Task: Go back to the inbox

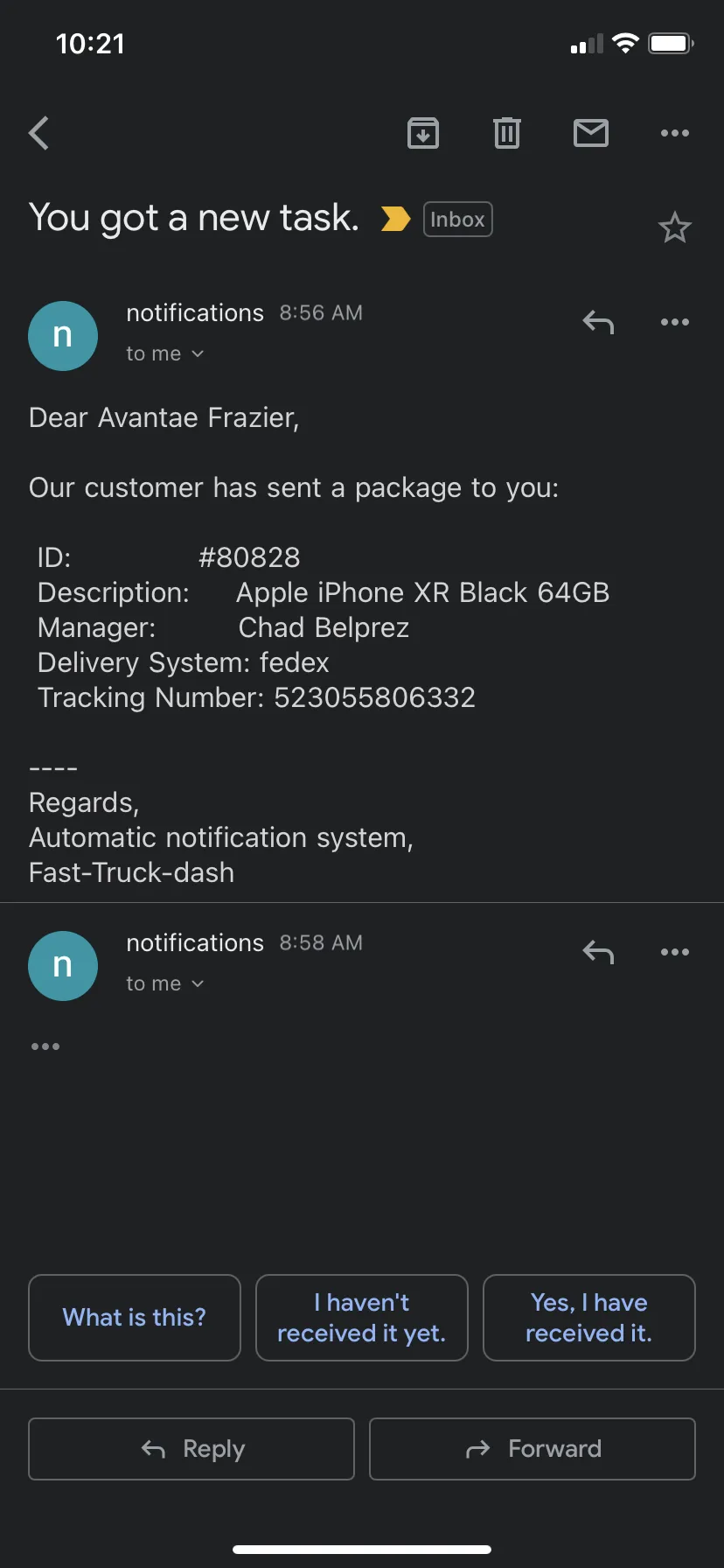Action: [x=38, y=133]
